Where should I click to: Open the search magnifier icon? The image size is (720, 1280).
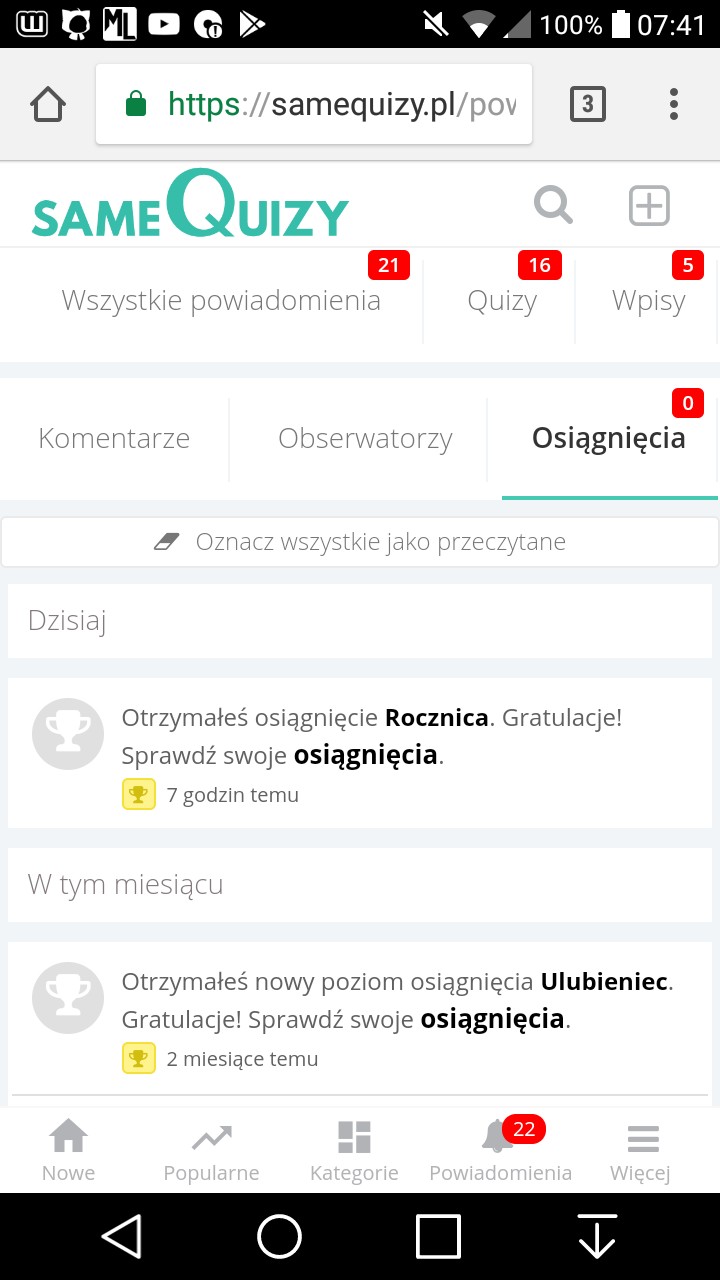pyautogui.click(x=553, y=206)
